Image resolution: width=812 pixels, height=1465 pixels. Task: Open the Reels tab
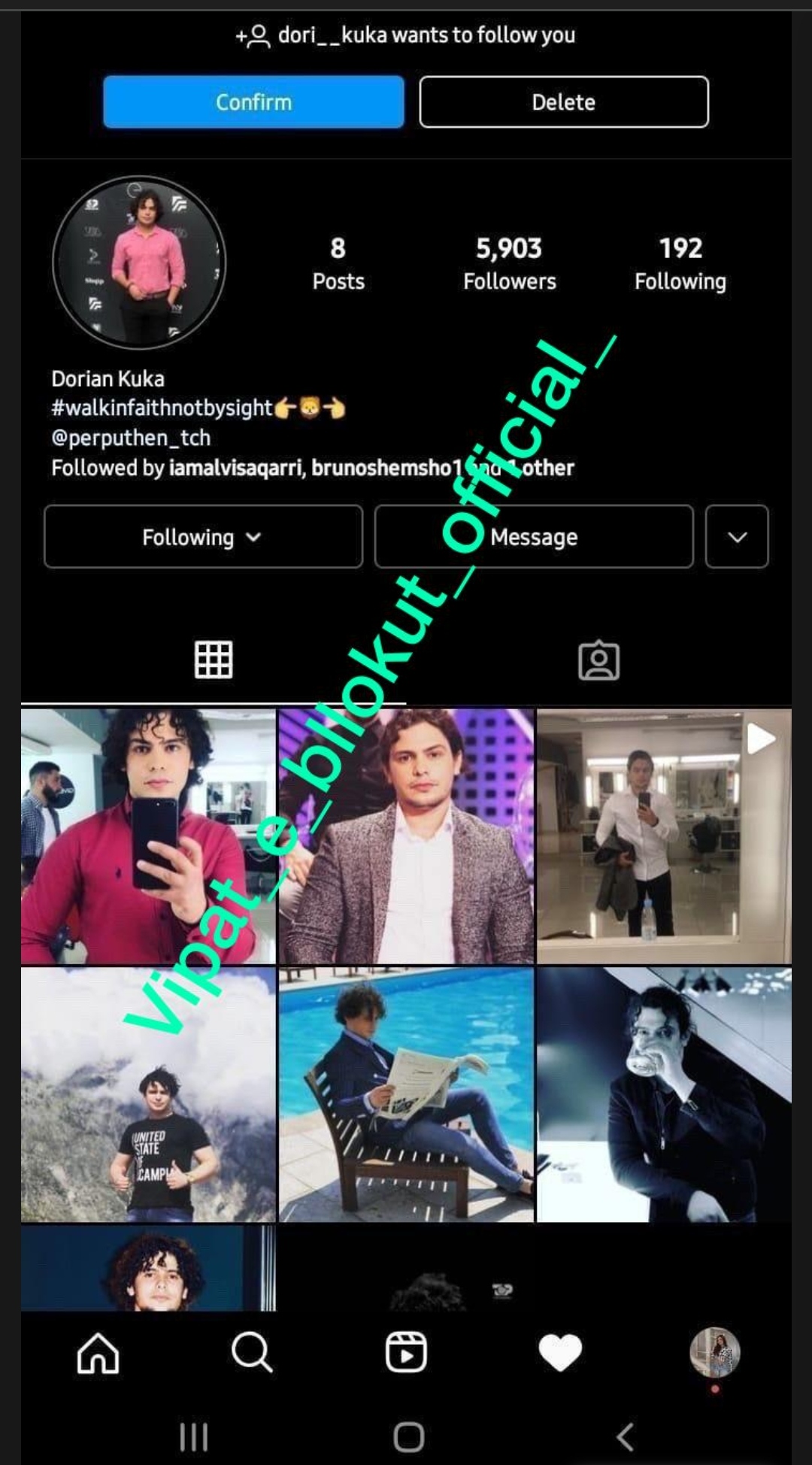pyautogui.click(x=406, y=1353)
